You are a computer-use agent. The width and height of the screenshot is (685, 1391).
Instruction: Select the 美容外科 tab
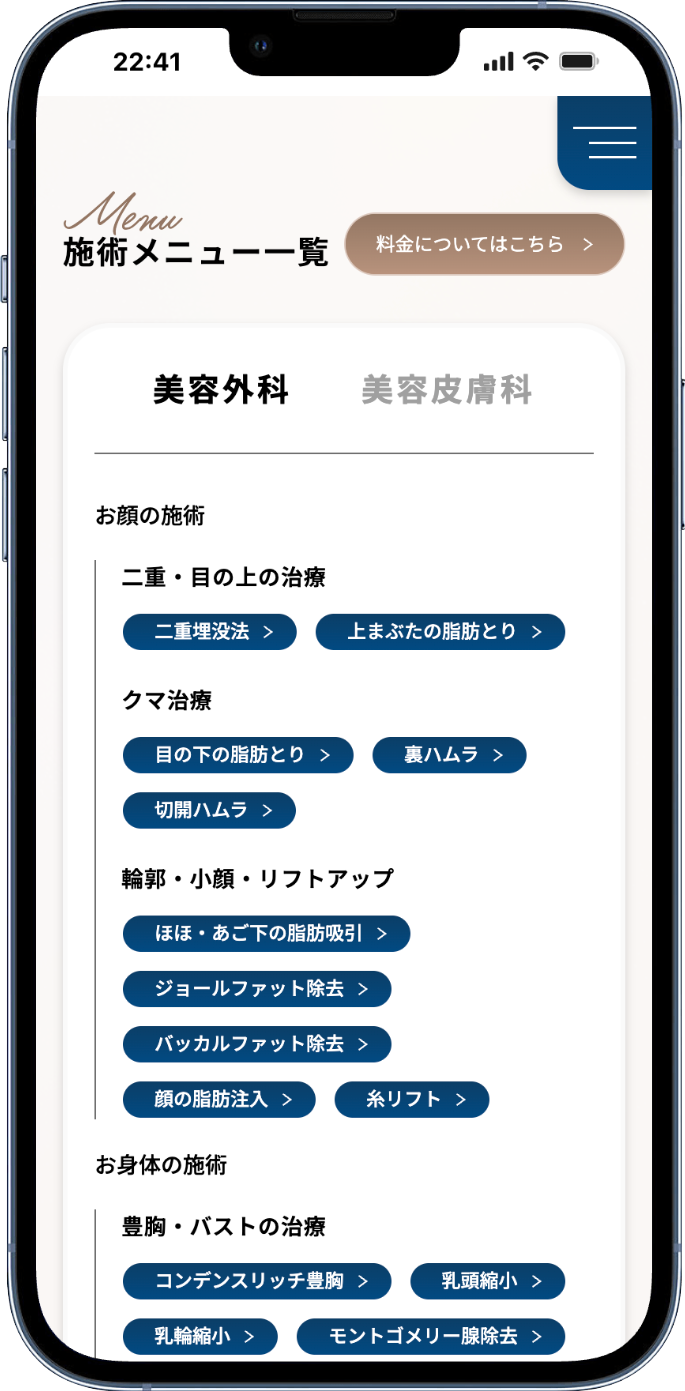[221, 390]
